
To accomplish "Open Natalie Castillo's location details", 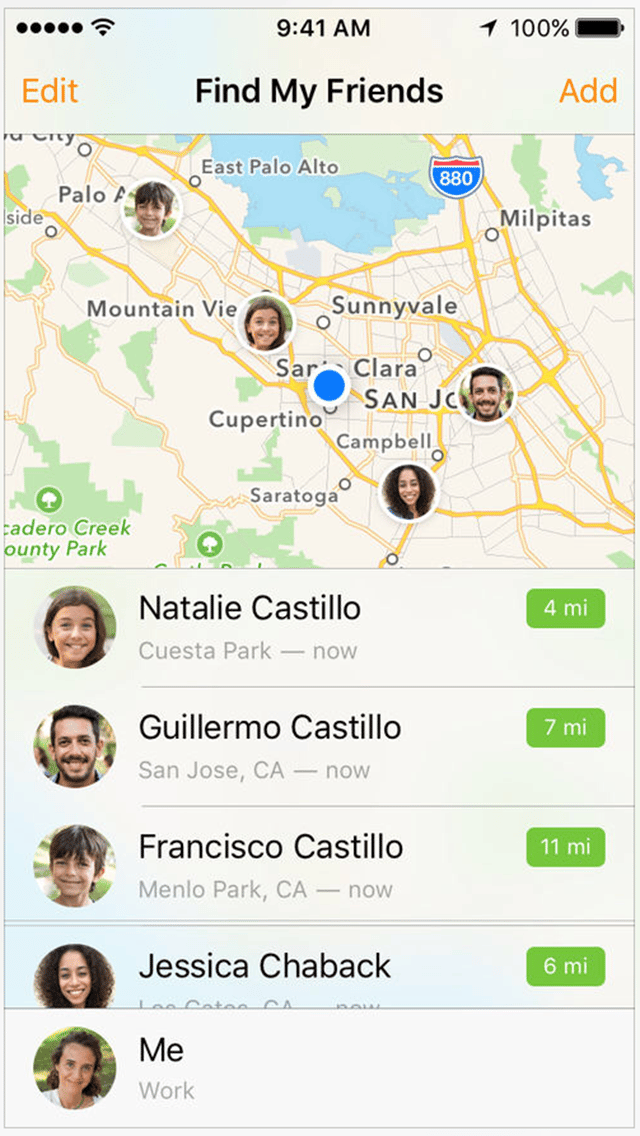I will [x=320, y=627].
